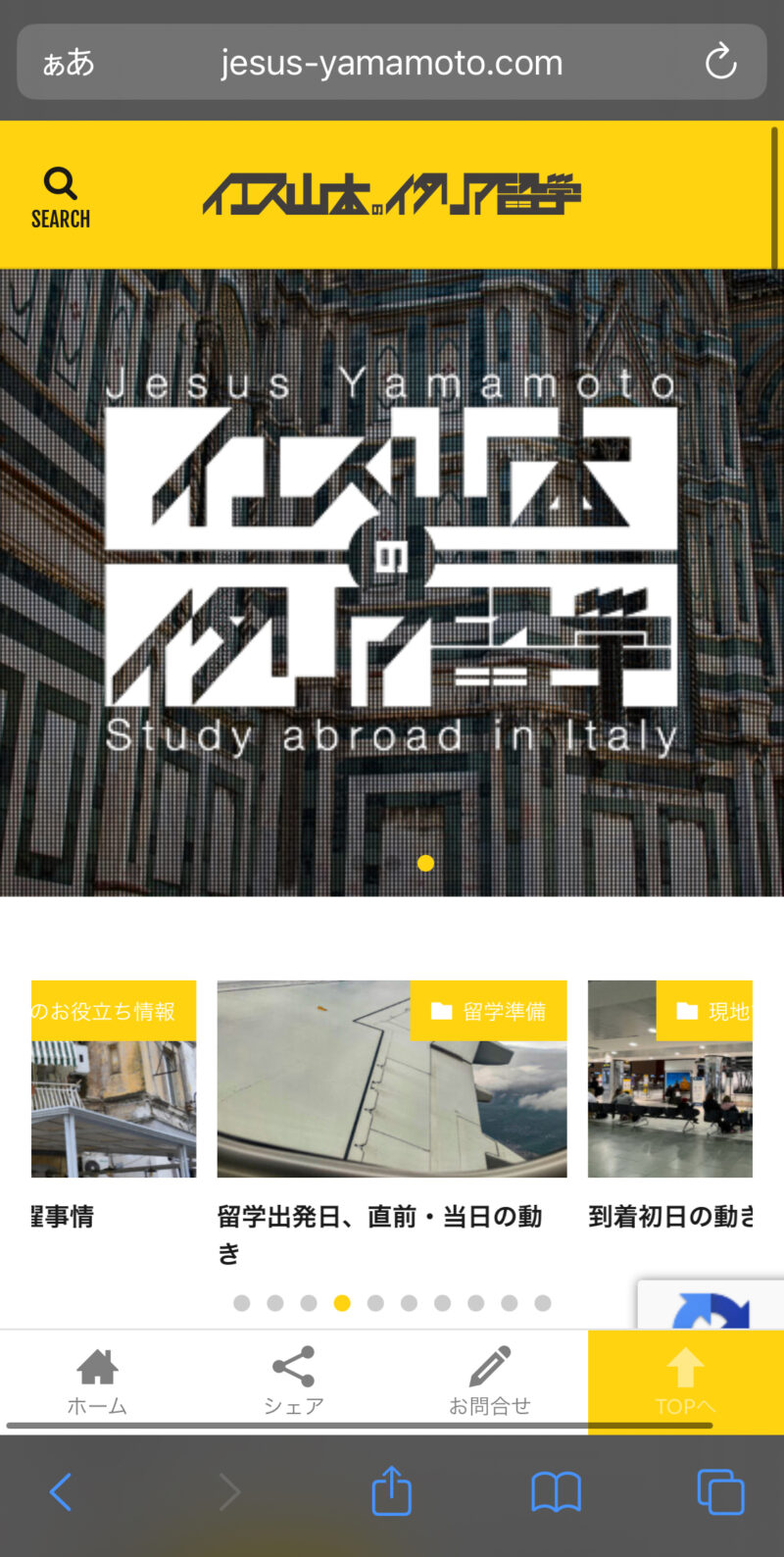Open the site SEARCH icon
The width and height of the screenshot is (784, 1557).
pyautogui.click(x=61, y=197)
